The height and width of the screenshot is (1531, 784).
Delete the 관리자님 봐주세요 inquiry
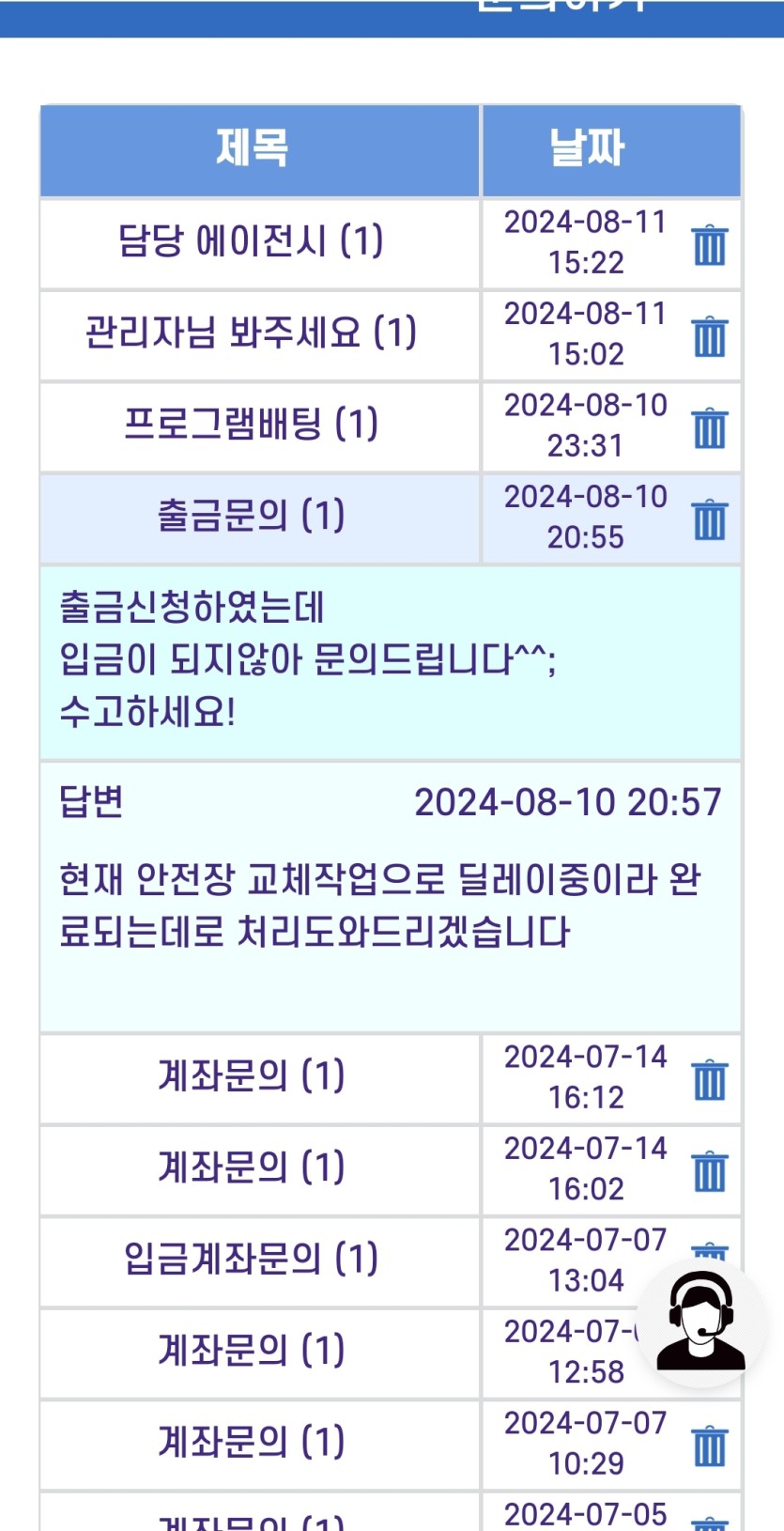click(x=709, y=336)
